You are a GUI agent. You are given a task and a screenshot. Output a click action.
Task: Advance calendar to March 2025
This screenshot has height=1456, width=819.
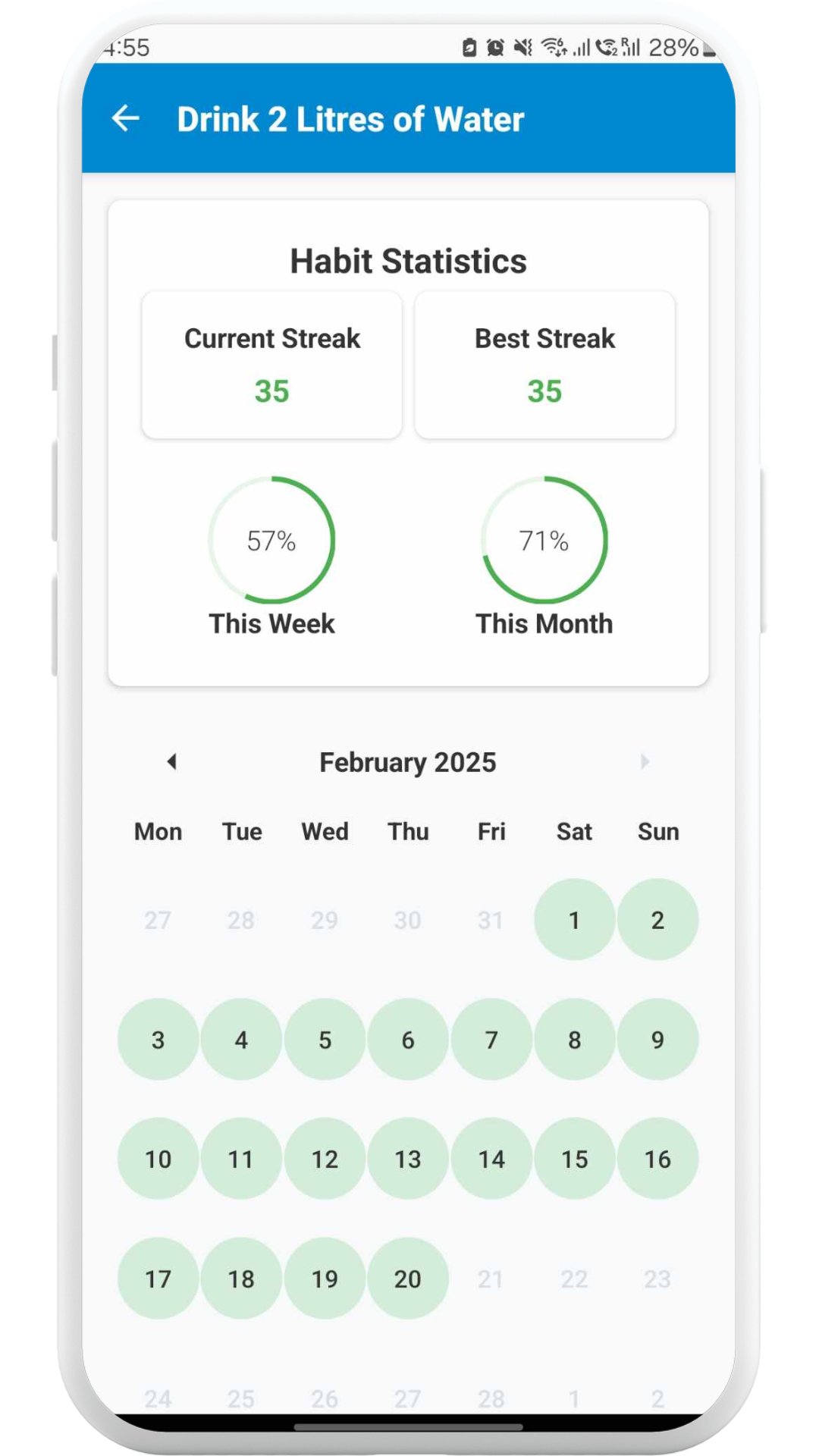pos(645,762)
